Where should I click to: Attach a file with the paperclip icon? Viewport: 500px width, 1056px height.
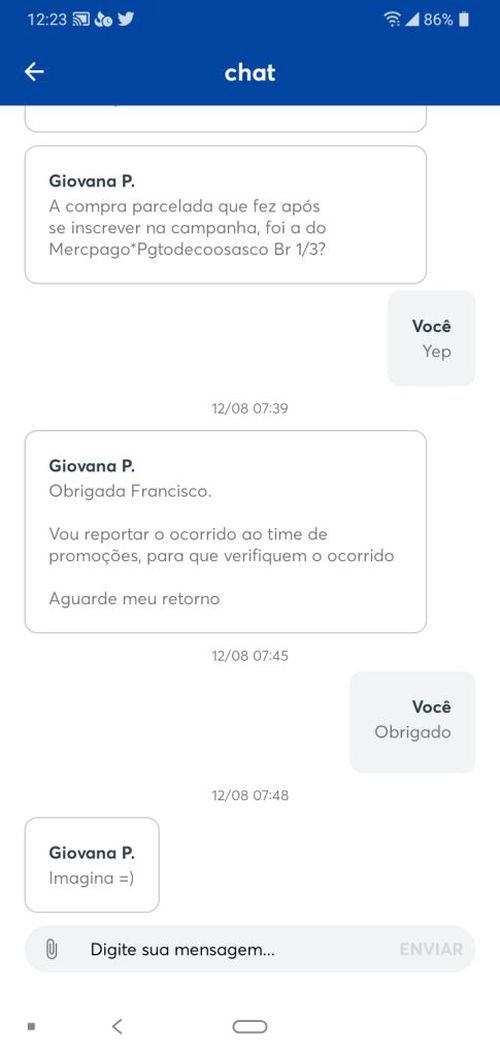[52, 950]
